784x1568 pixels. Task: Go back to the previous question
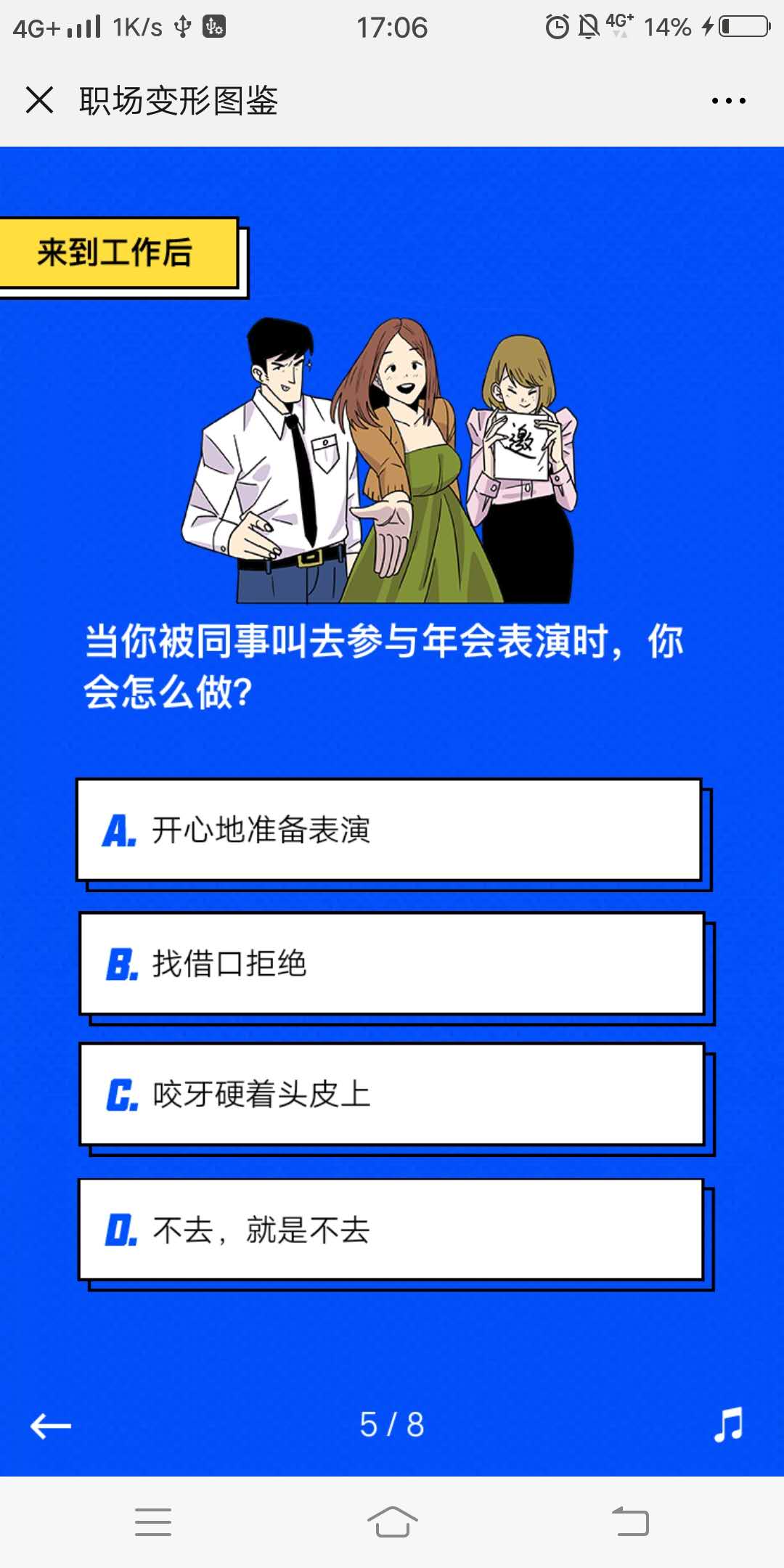50,1426
